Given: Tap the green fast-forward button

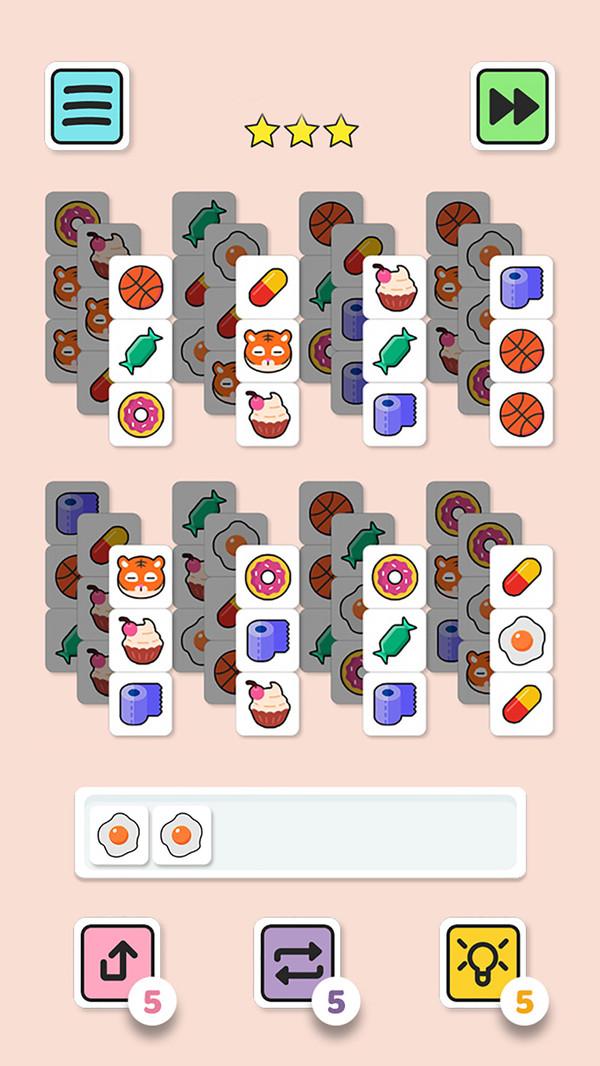Looking at the screenshot, I should (513, 106).
